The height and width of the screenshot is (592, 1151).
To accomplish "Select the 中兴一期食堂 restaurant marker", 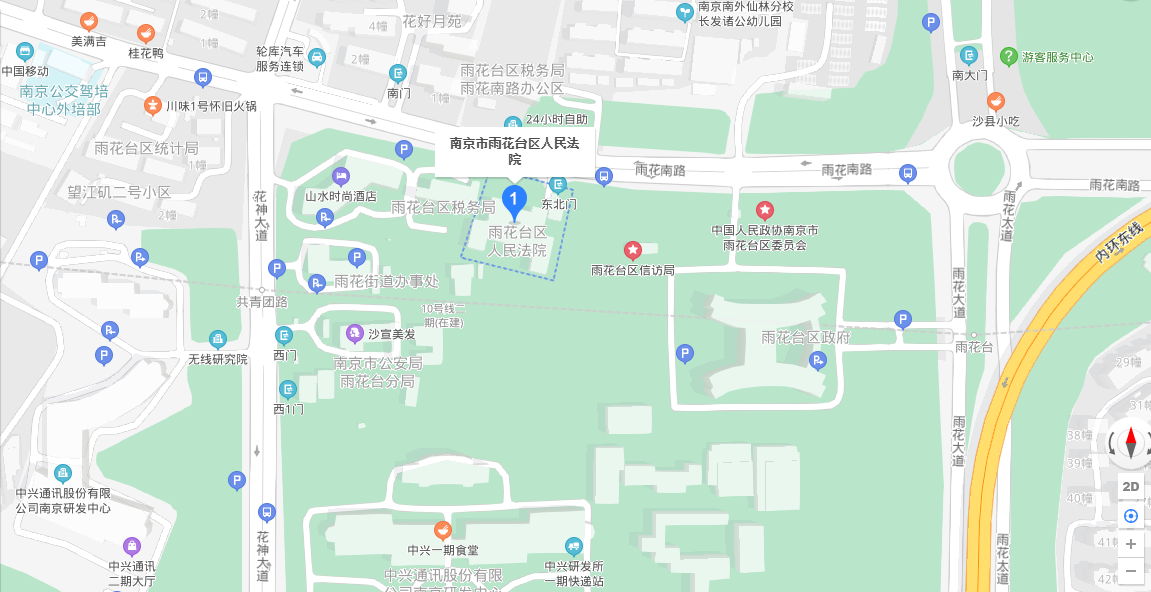I will [442, 530].
